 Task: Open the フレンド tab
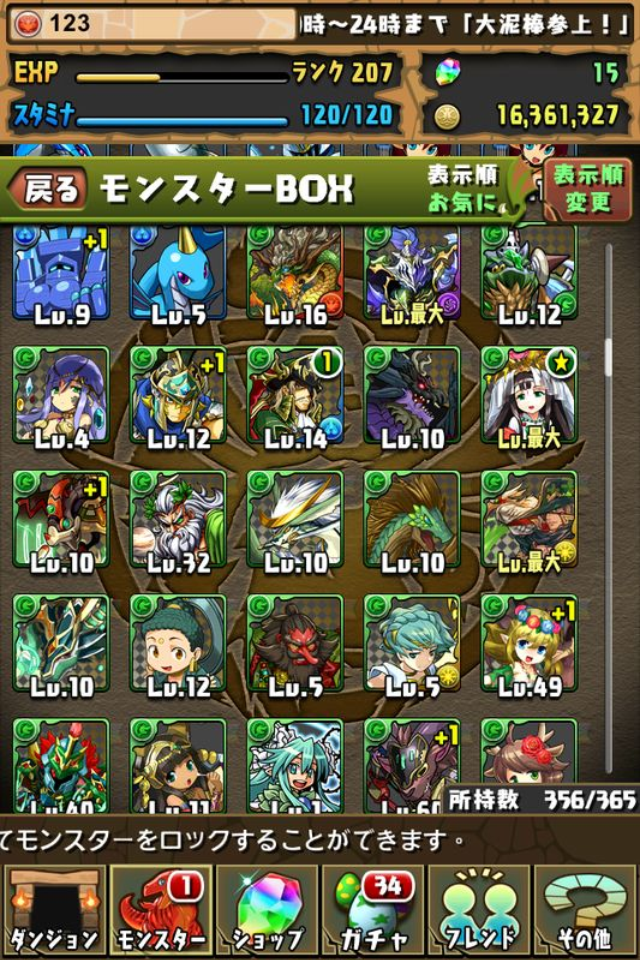[478, 910]
